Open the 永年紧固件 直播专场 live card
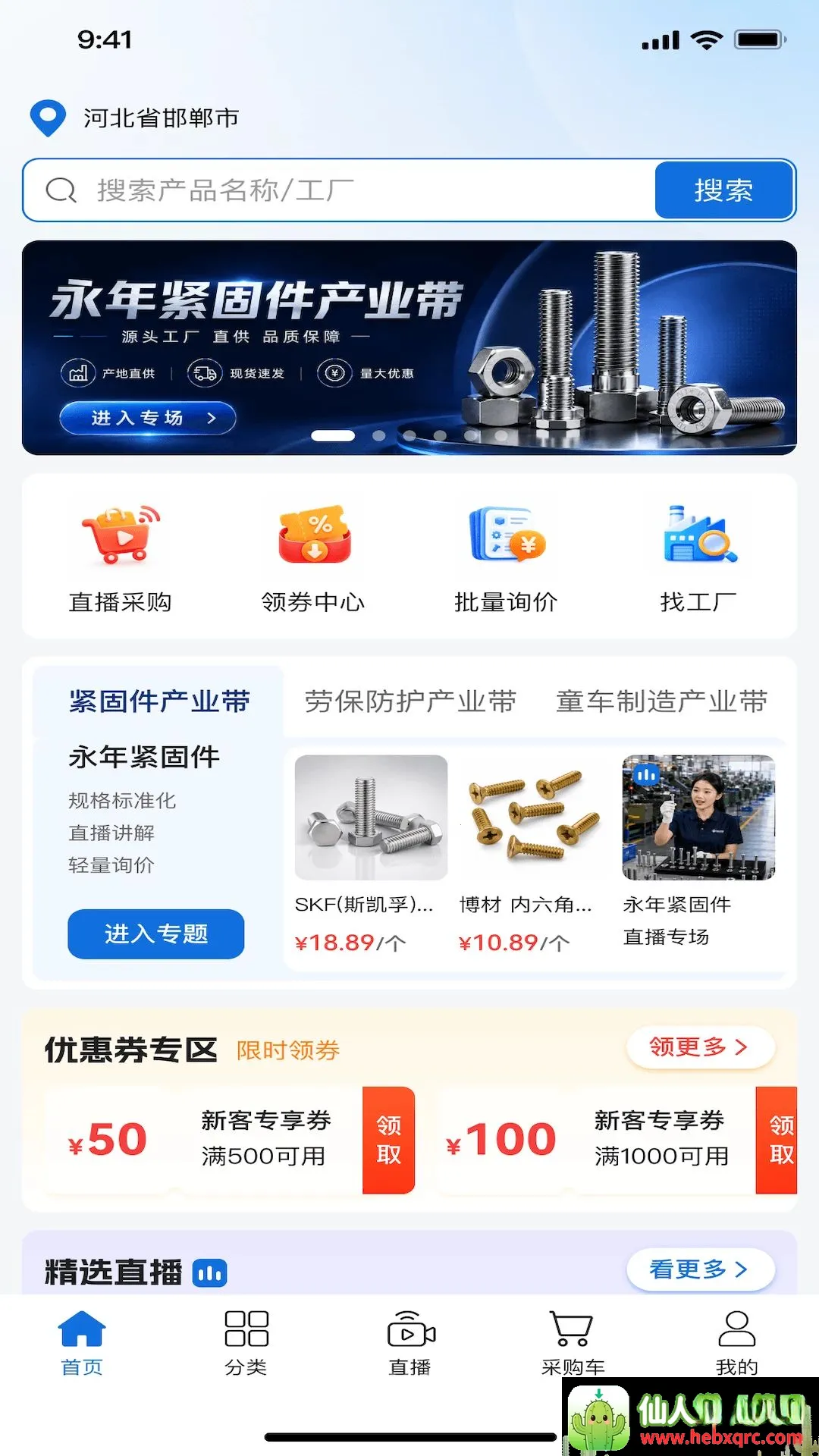The width and height of the screenshot is (819, 1456). [x=698, y=851]
